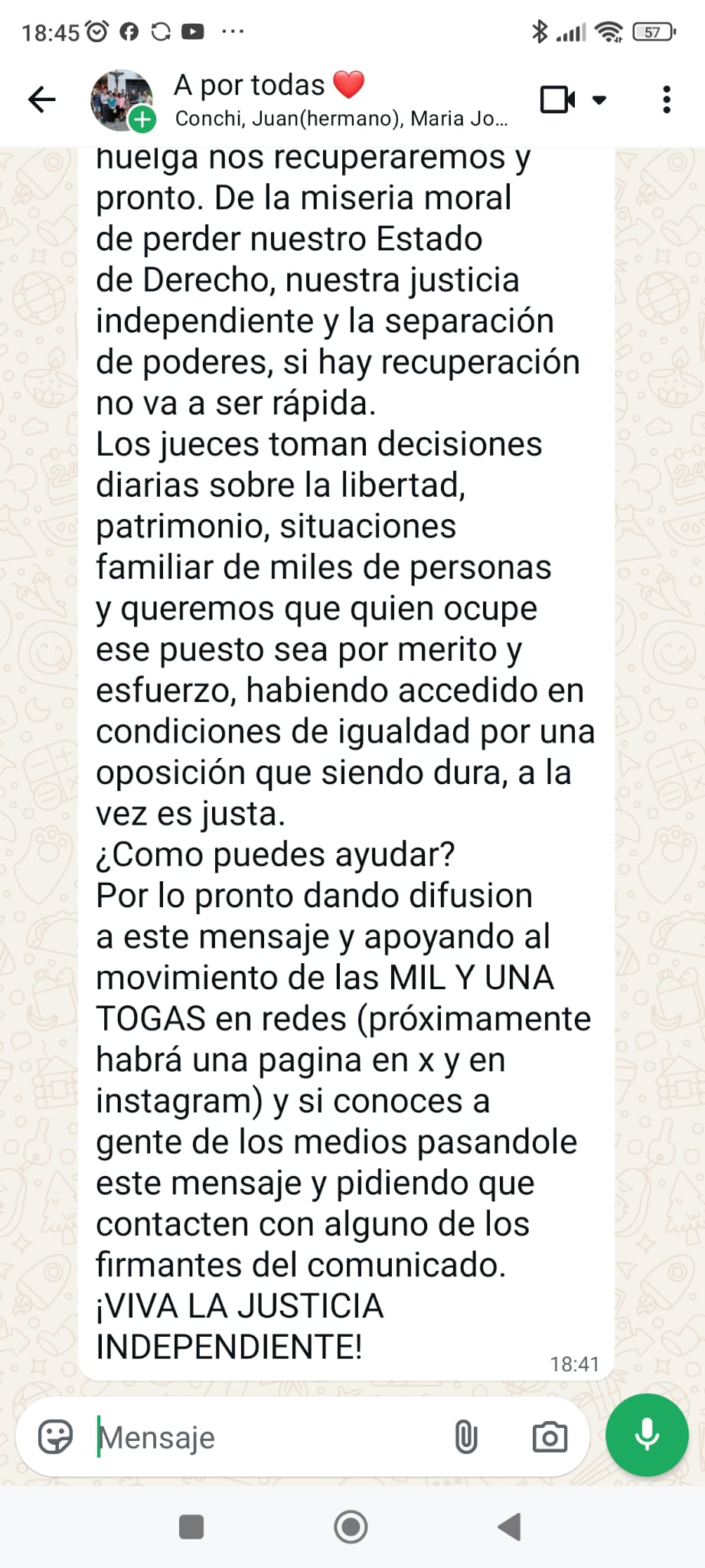Go back using the header arrow
Screen dimensions: 705x1568
pyautogui.click(x=41, y=100)
